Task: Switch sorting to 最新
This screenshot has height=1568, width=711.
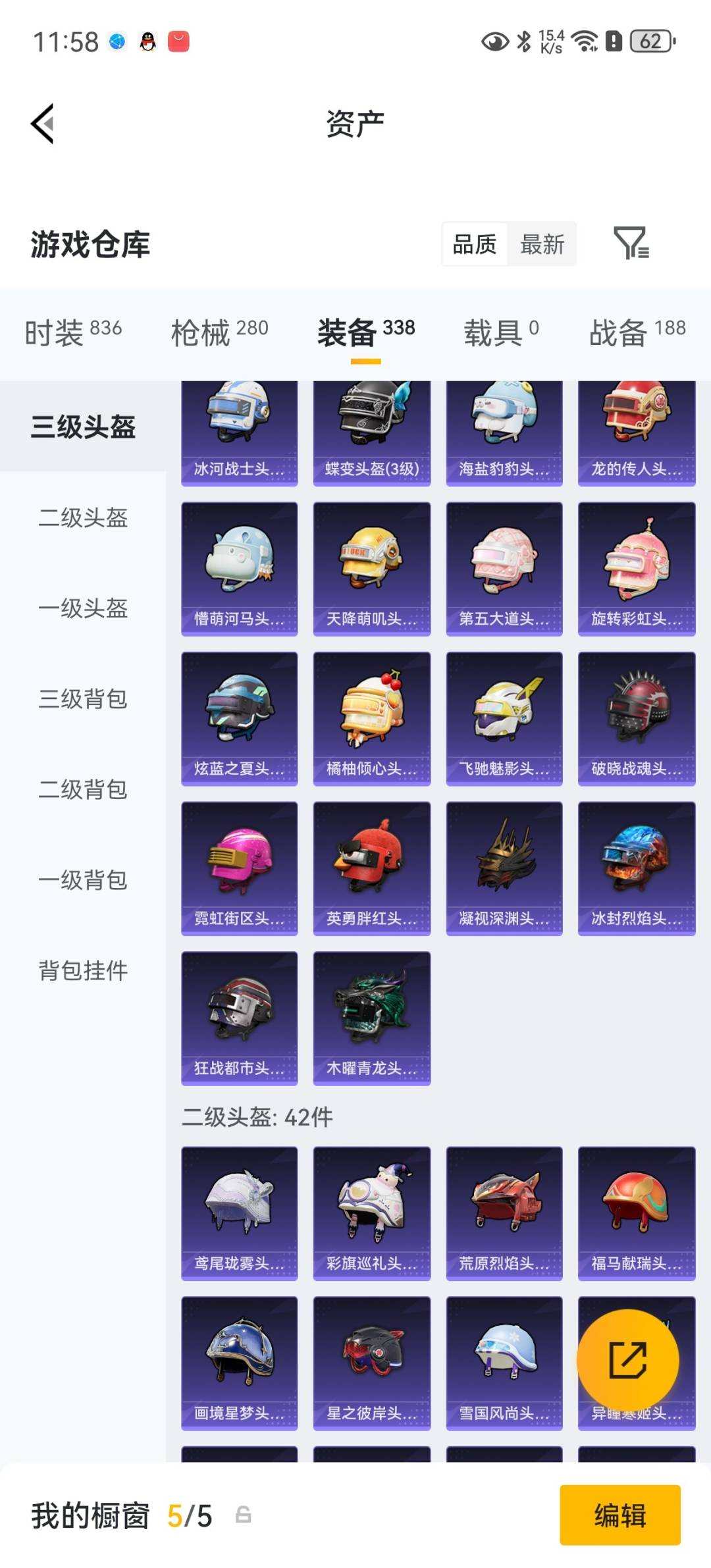Action: pyautogui.click(x=542, y=244)
